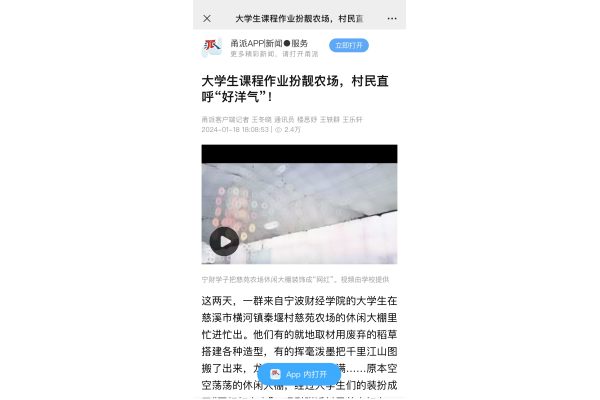Close the article webview

point(207,18)
